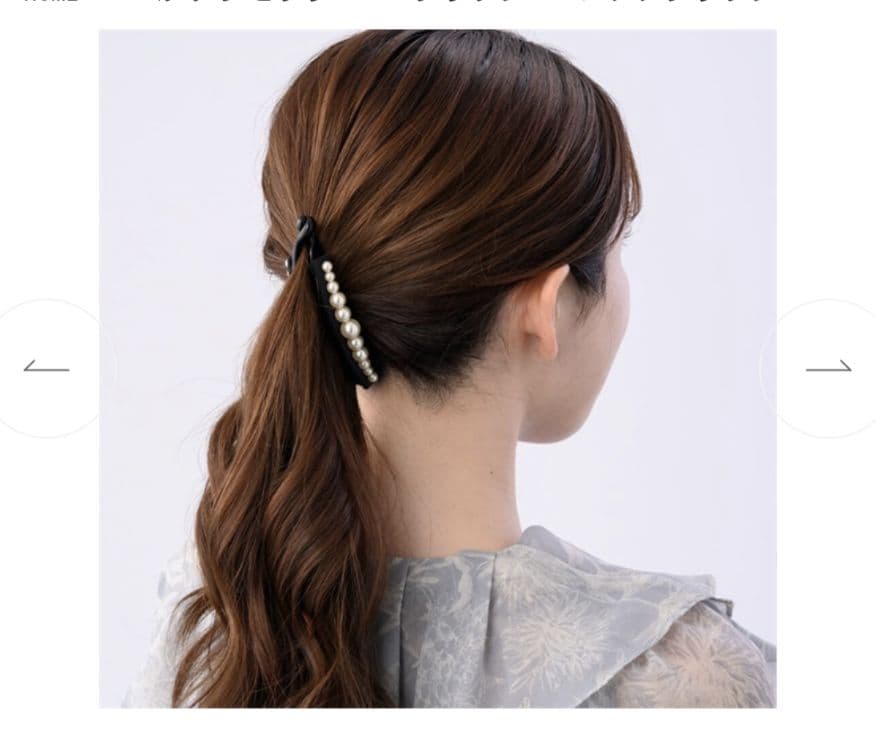This screenshot has height=742, width=876.
Task: Go to the next product image
Action: (x=828, y=368)
